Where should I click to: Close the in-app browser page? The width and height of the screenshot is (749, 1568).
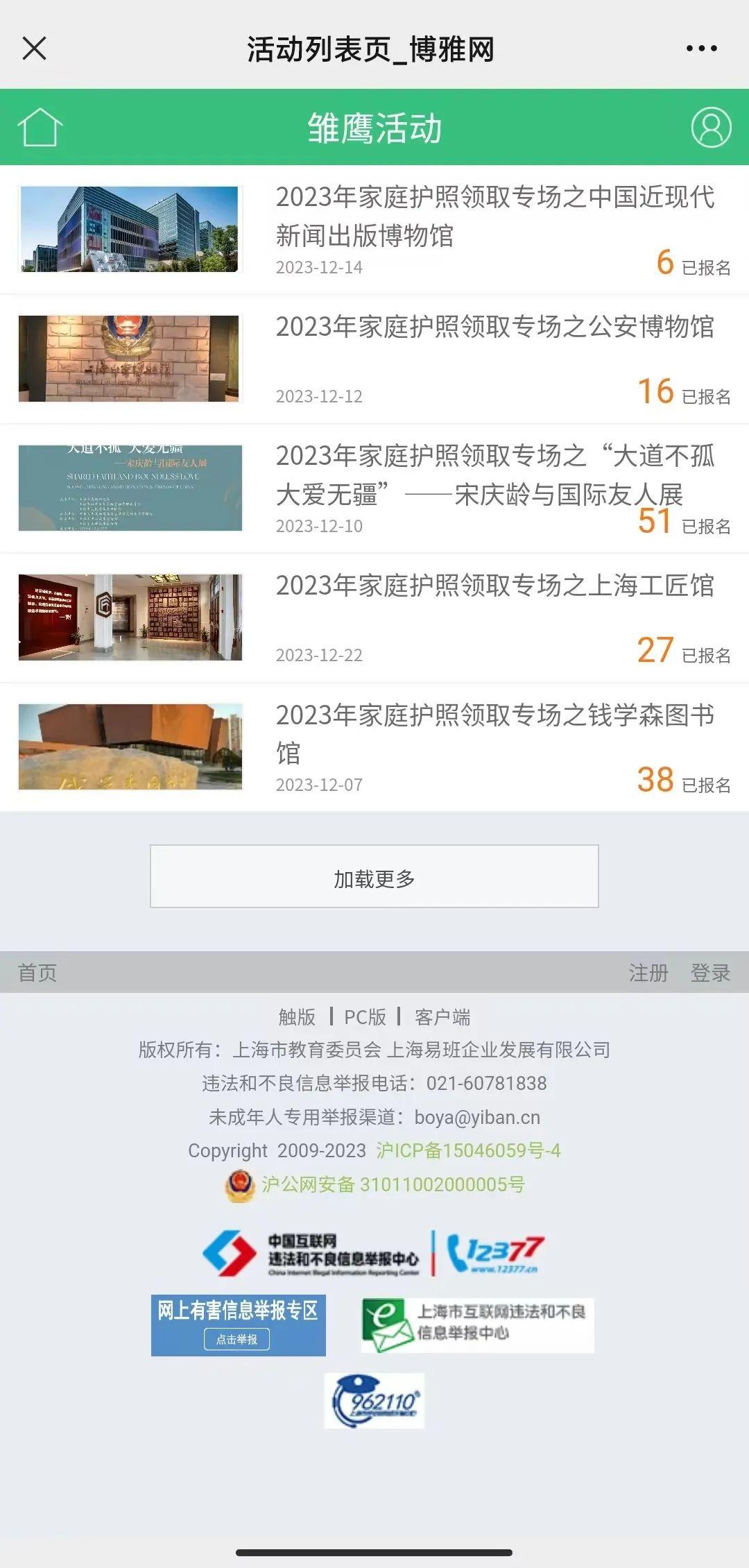(34, 49)
